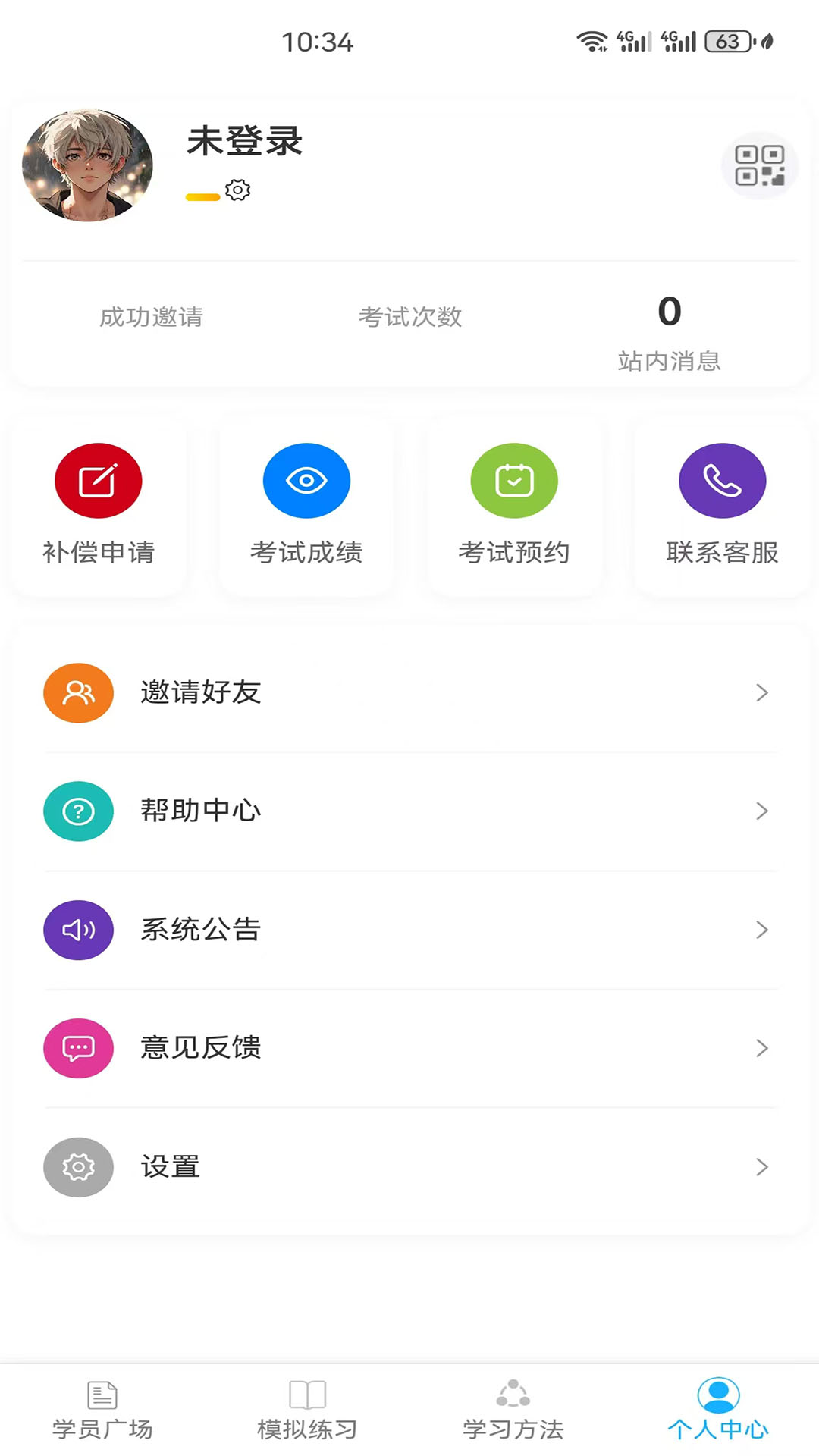Open the 补偿申请 compensation request icon
The width and height of the screenshot is (819, 1456).
tap(97, 480)
